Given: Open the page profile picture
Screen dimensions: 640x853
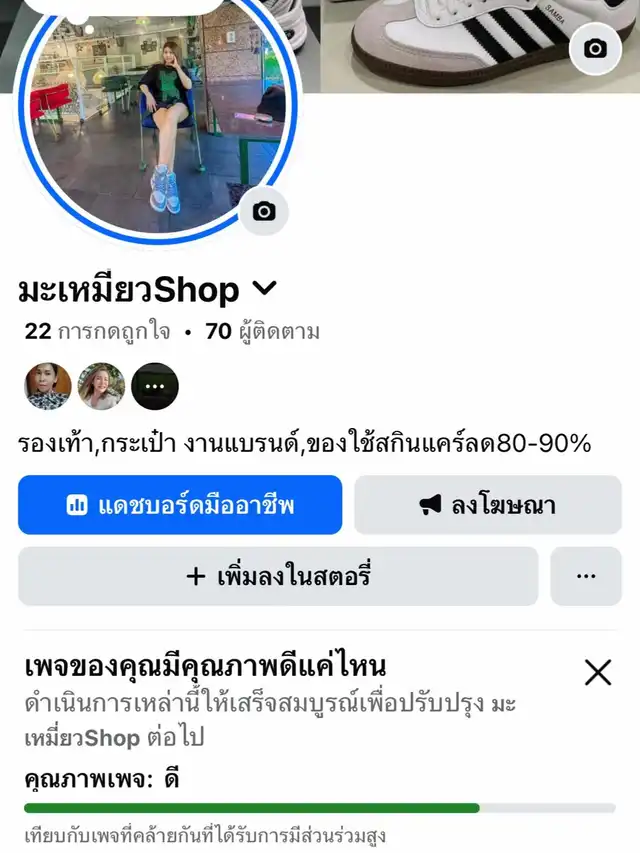Looking at the screenshot, I should (160, 115).
